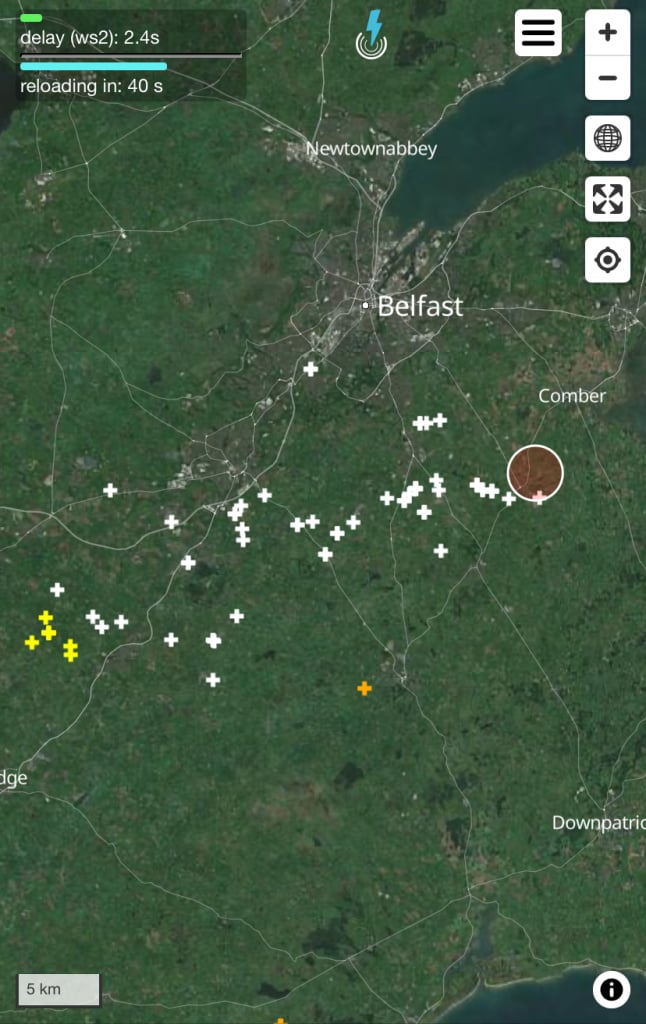This screenshot has height=1024, width=646.
Task: Open the globe map layer options
Action: point(607,138)
